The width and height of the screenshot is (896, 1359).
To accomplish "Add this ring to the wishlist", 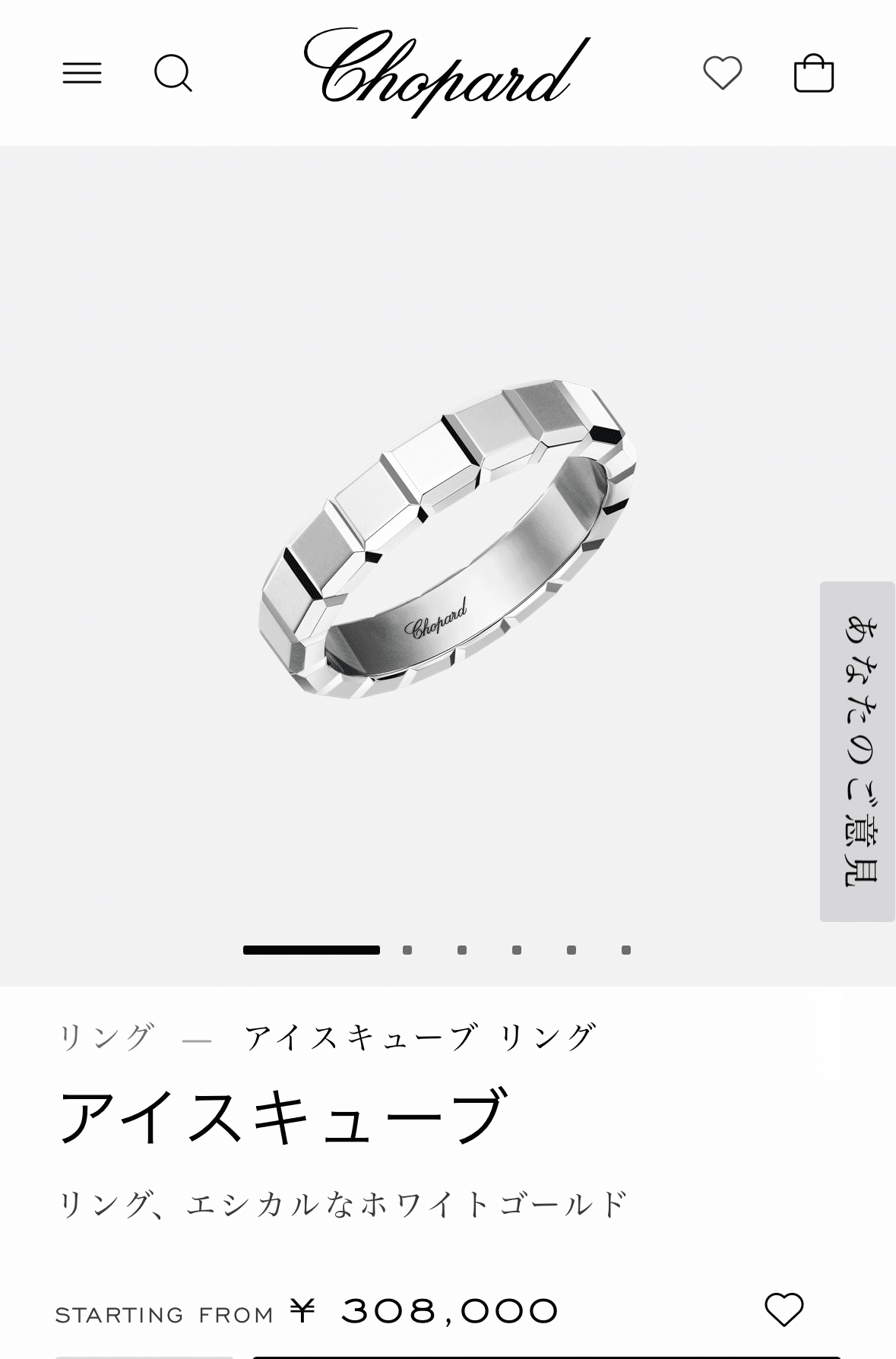I will click(784, 1310).
